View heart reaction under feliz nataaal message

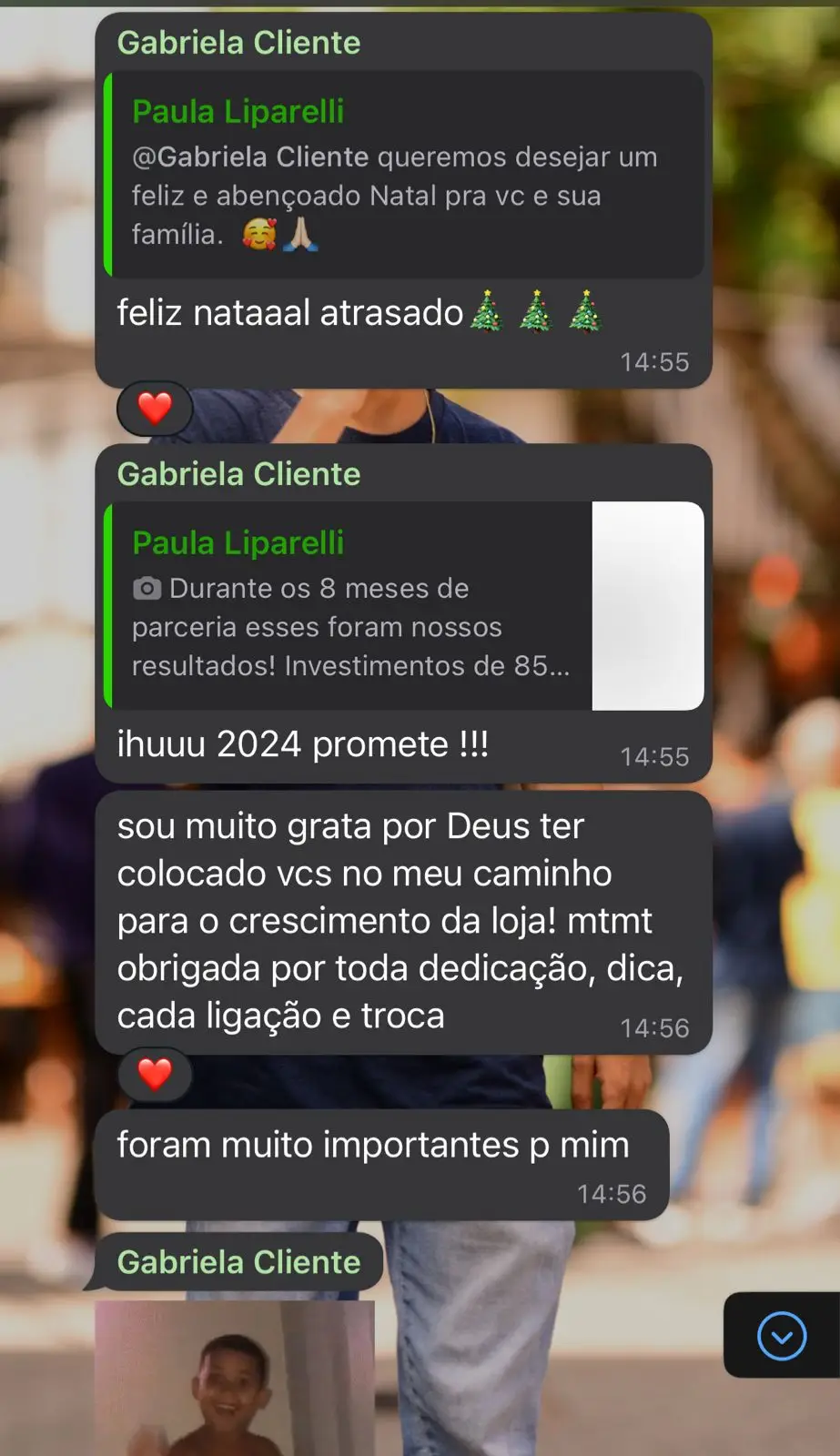[155, 408]
